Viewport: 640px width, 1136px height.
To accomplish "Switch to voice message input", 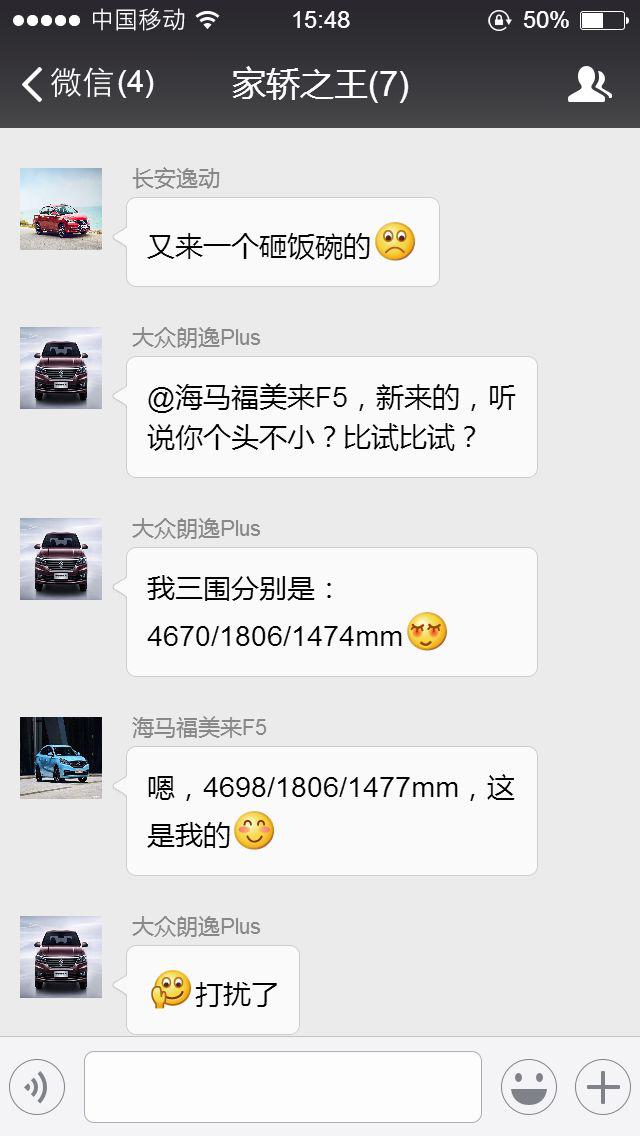I will 37,1087.
